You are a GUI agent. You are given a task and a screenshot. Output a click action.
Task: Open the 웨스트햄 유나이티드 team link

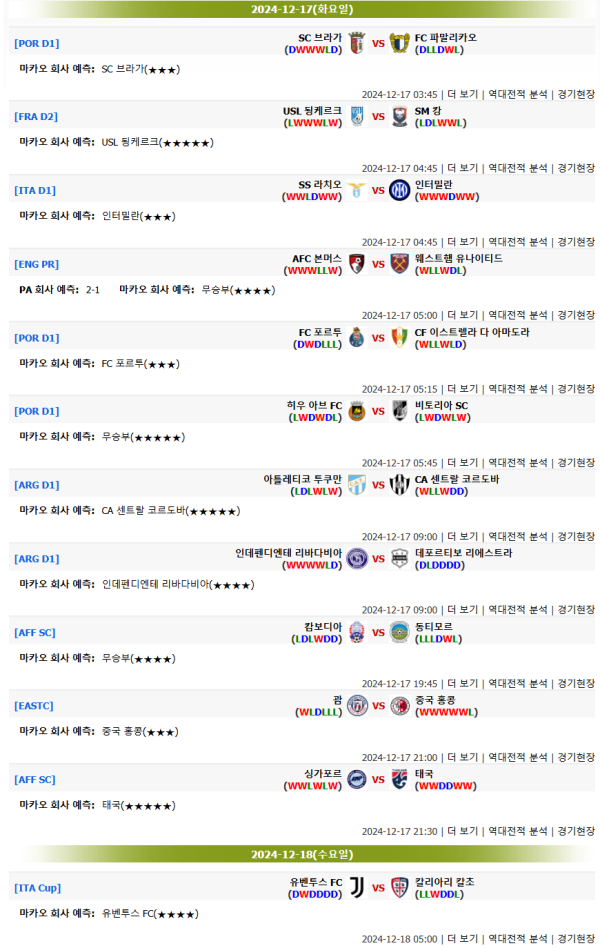458,258
